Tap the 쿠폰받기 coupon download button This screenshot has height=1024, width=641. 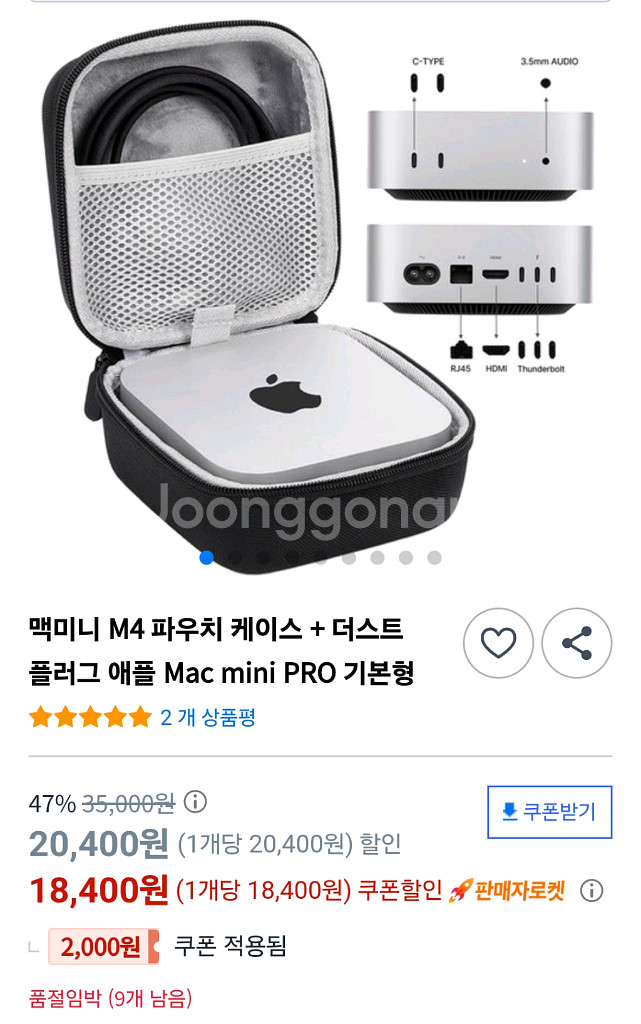(x=548, y=811)
